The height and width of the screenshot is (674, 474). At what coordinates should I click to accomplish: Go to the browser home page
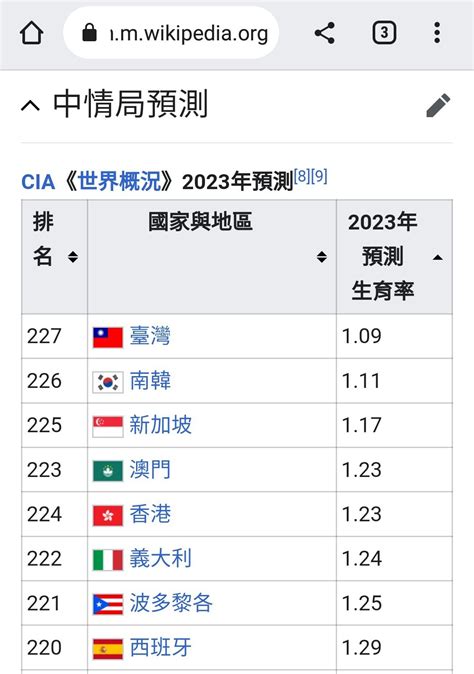coord(32,33)
